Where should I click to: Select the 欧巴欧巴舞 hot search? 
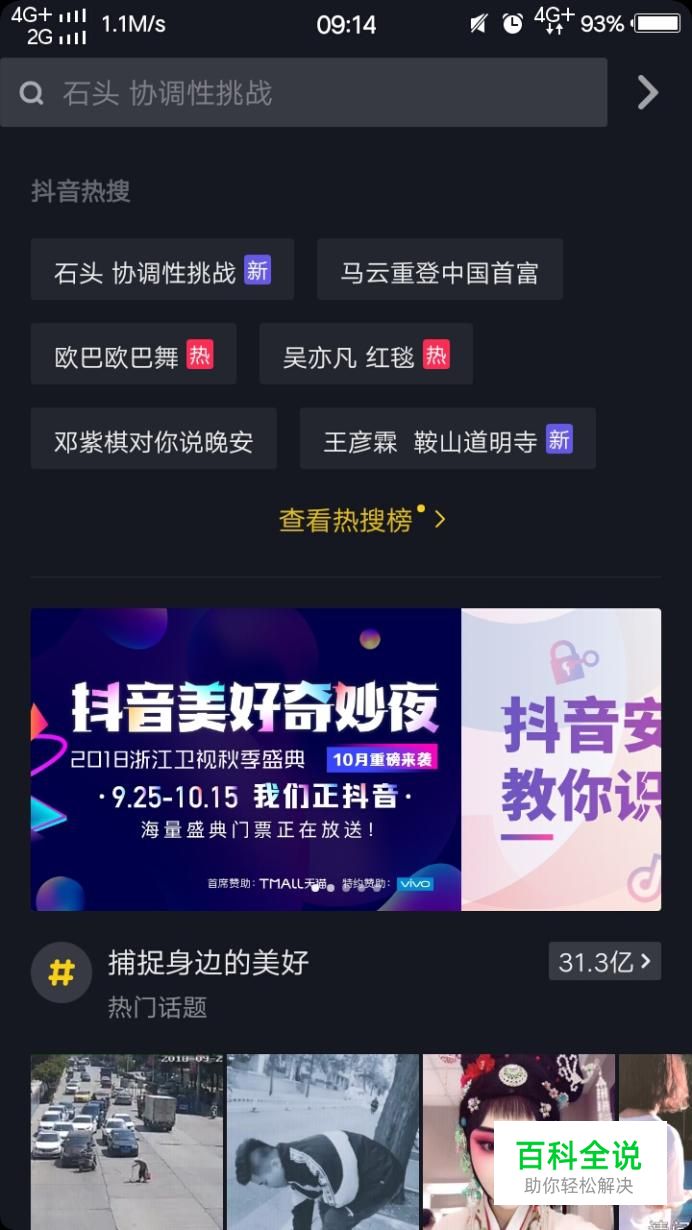click(133, 355)
